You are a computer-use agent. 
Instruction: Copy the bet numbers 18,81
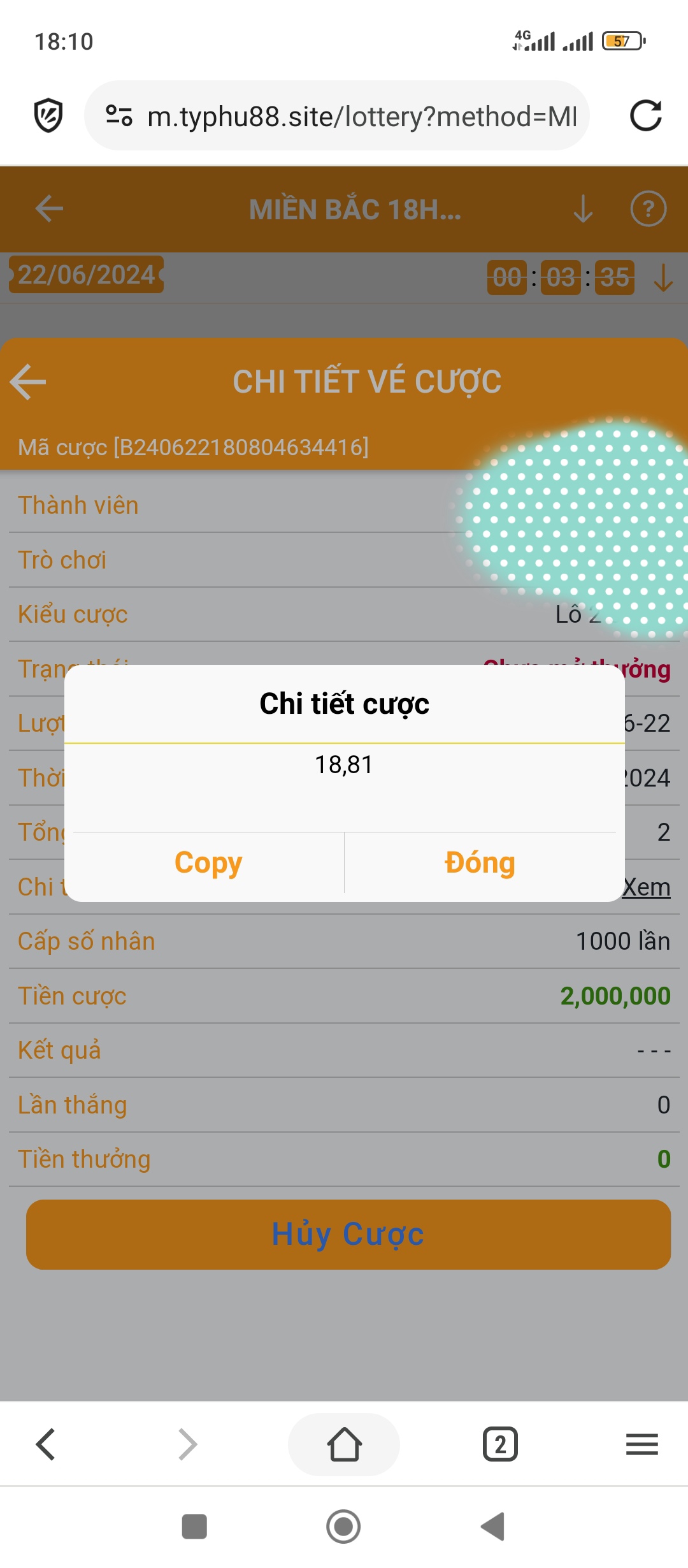click(x=208, y=863)
